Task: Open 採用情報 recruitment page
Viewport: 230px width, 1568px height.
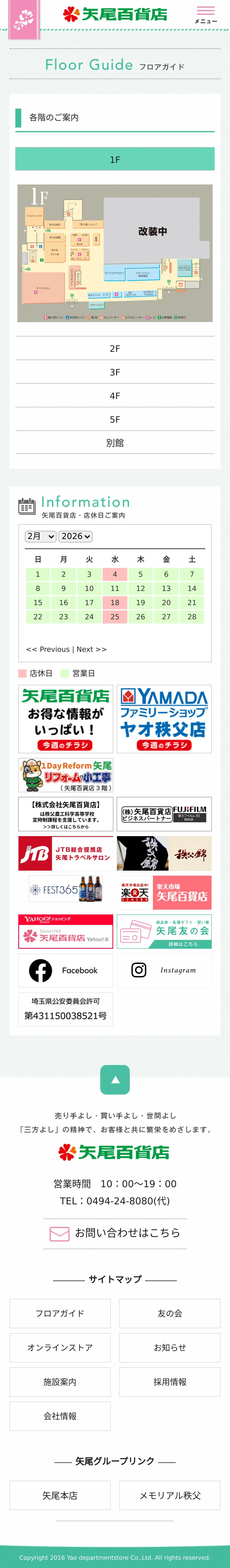Action: coord(170,1382)
